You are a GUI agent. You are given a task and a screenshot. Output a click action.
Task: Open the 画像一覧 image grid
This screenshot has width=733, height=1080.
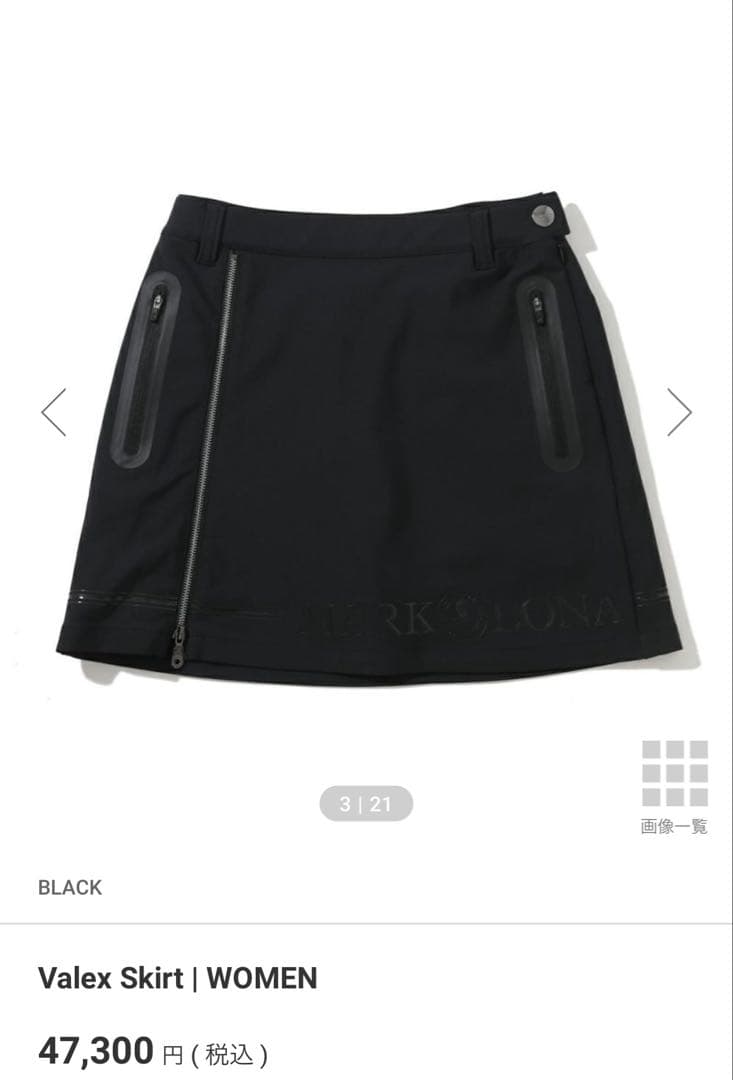[x=675, y=786]
